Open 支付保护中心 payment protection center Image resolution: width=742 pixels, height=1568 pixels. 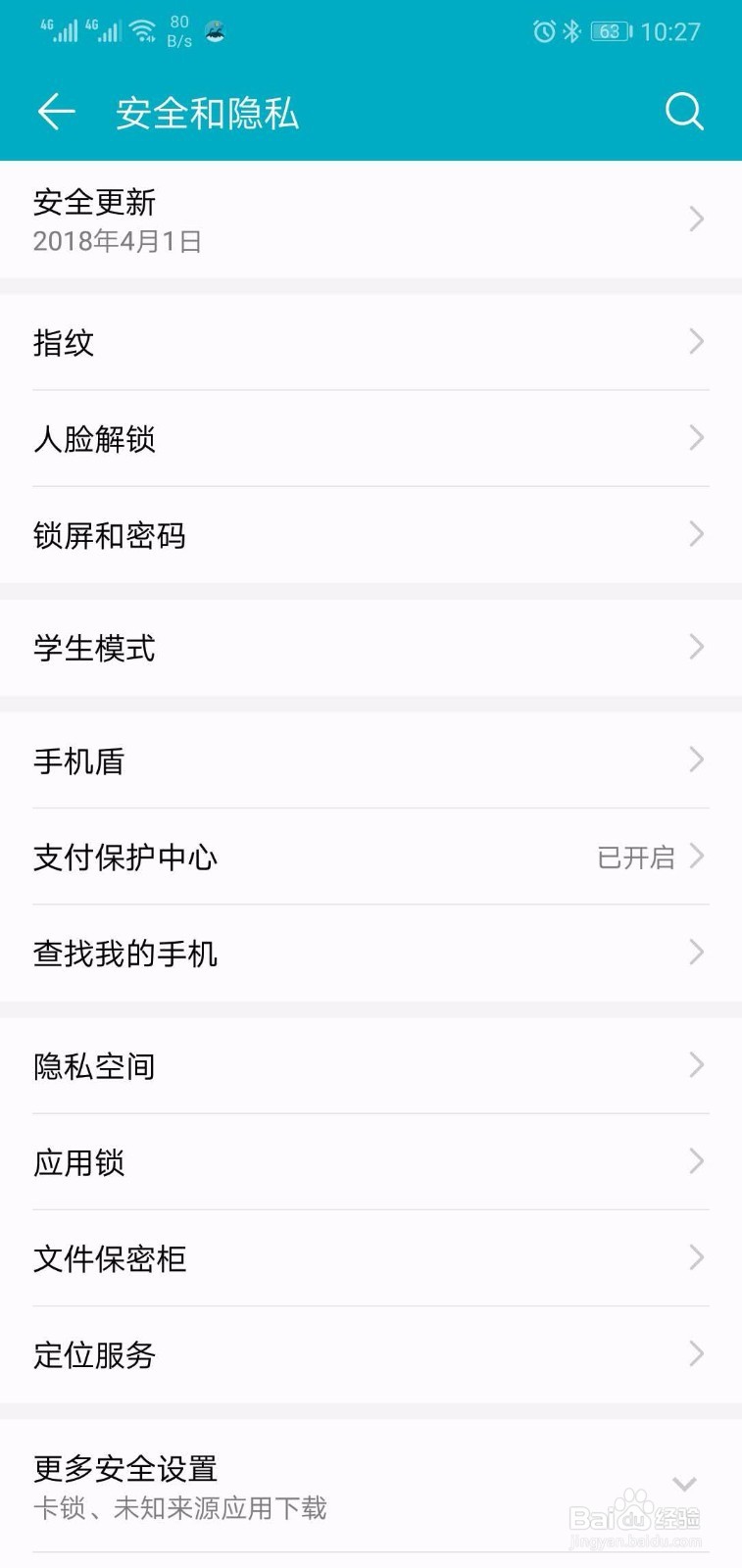pyautogui.click(x=371, y=857)
